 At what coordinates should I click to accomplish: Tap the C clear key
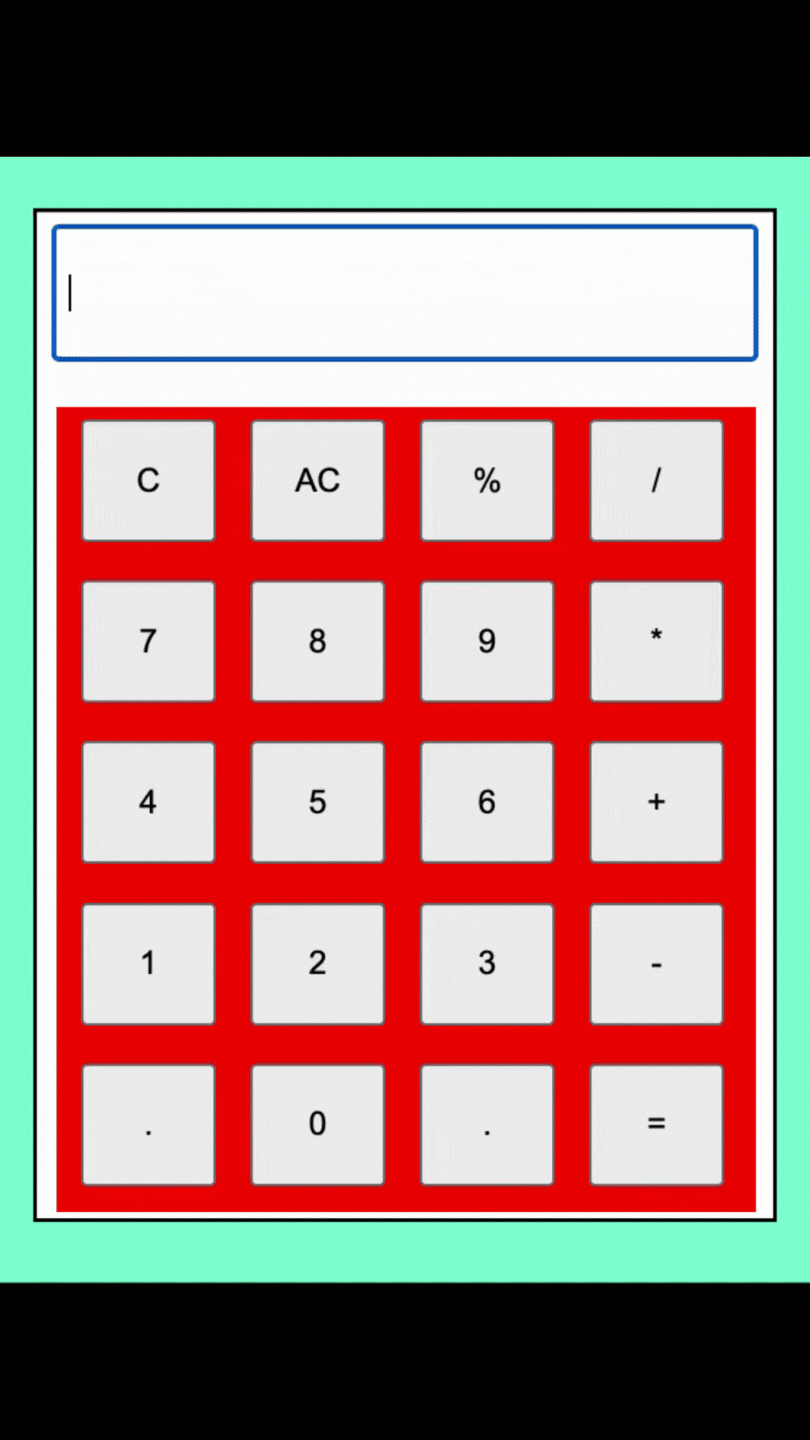tap(148, 481)
